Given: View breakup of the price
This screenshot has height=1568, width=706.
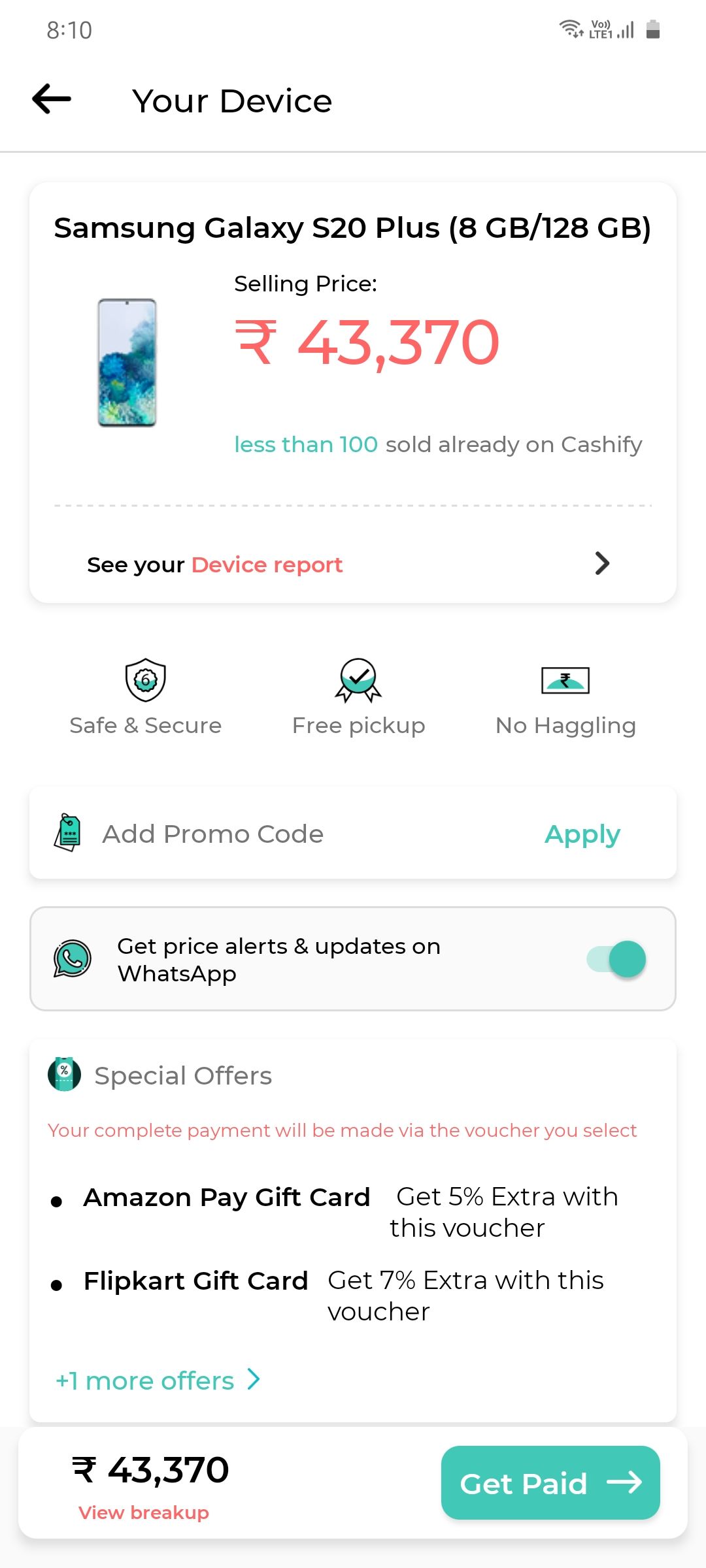Looking at the screenshot, I should 144,1512.
